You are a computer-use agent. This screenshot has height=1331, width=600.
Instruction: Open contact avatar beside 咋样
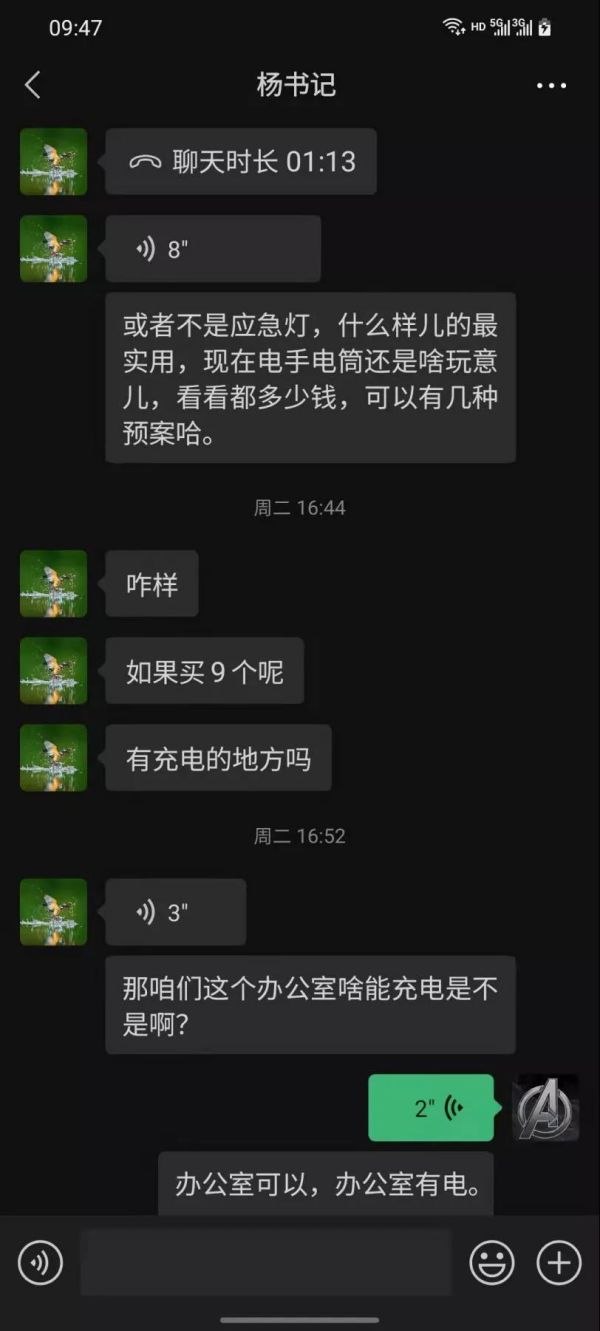tap(53, 584)
